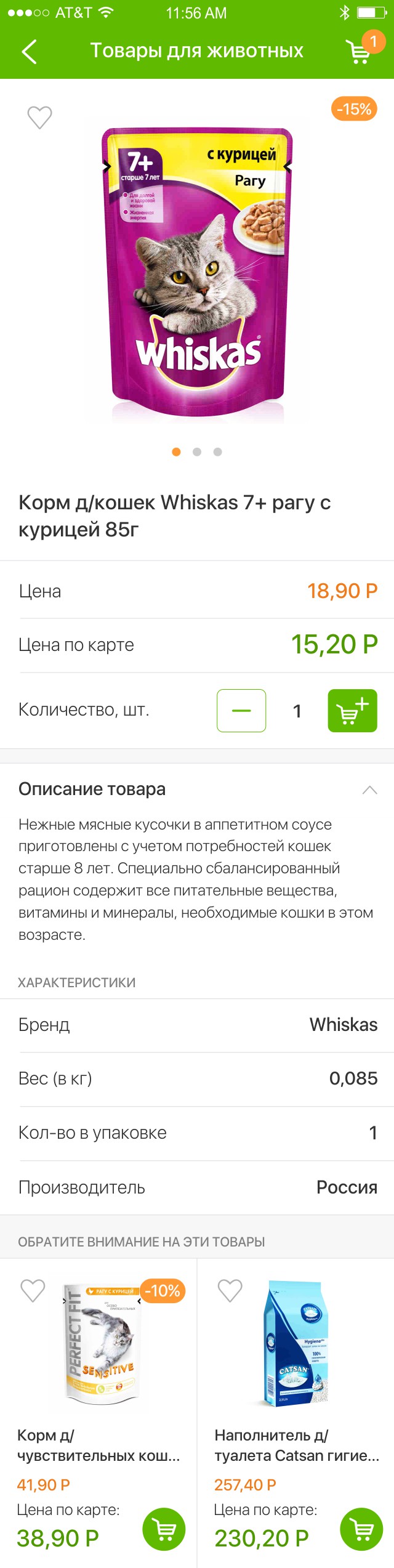Collapse the Описание товара section
Image resolution: width=394 pixels, height=1568 pixels.
(369, 790)
